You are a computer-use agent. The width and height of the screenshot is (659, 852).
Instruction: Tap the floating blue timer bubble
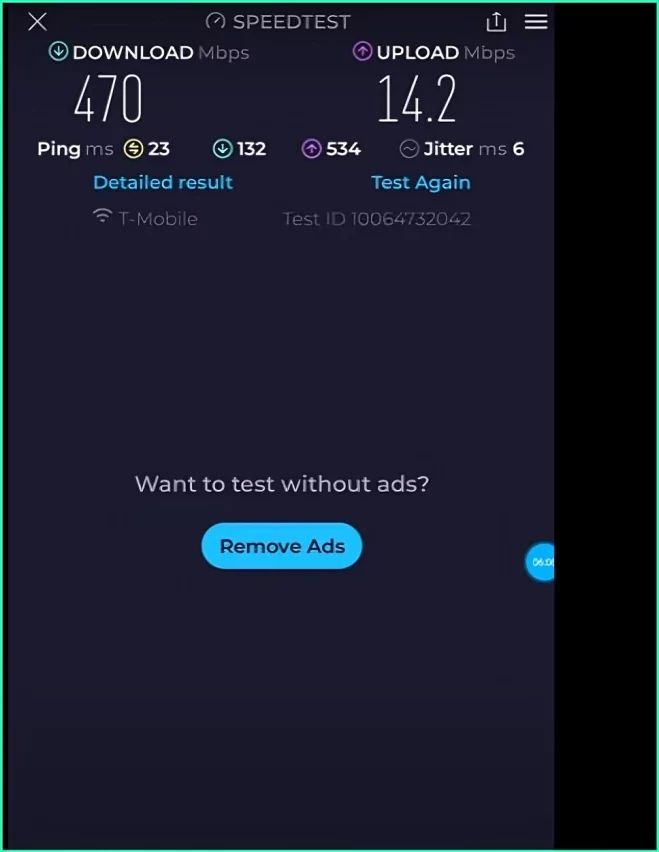pos(541,562)
